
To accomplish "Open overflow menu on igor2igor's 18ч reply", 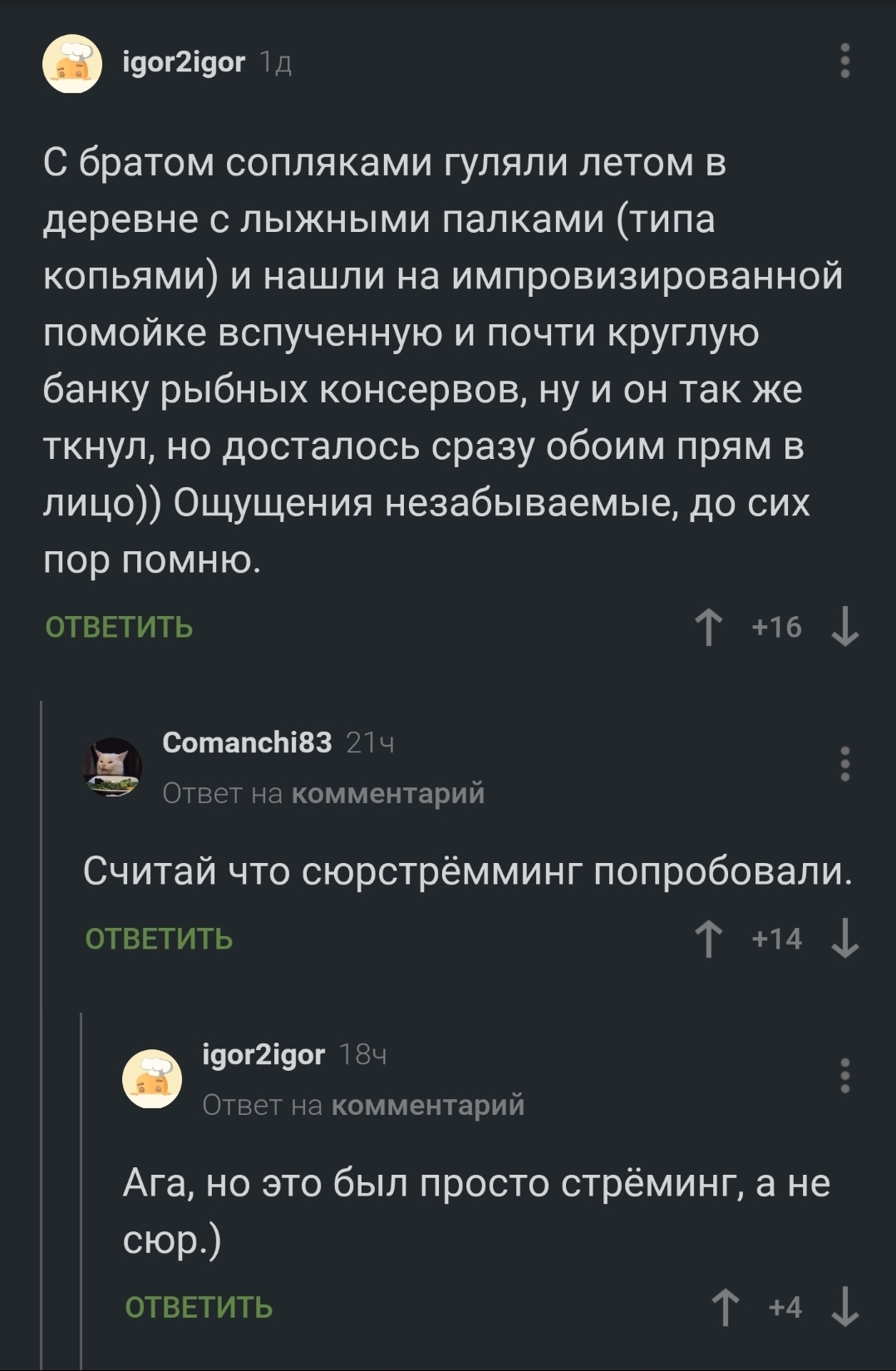I will point(844,1076).
